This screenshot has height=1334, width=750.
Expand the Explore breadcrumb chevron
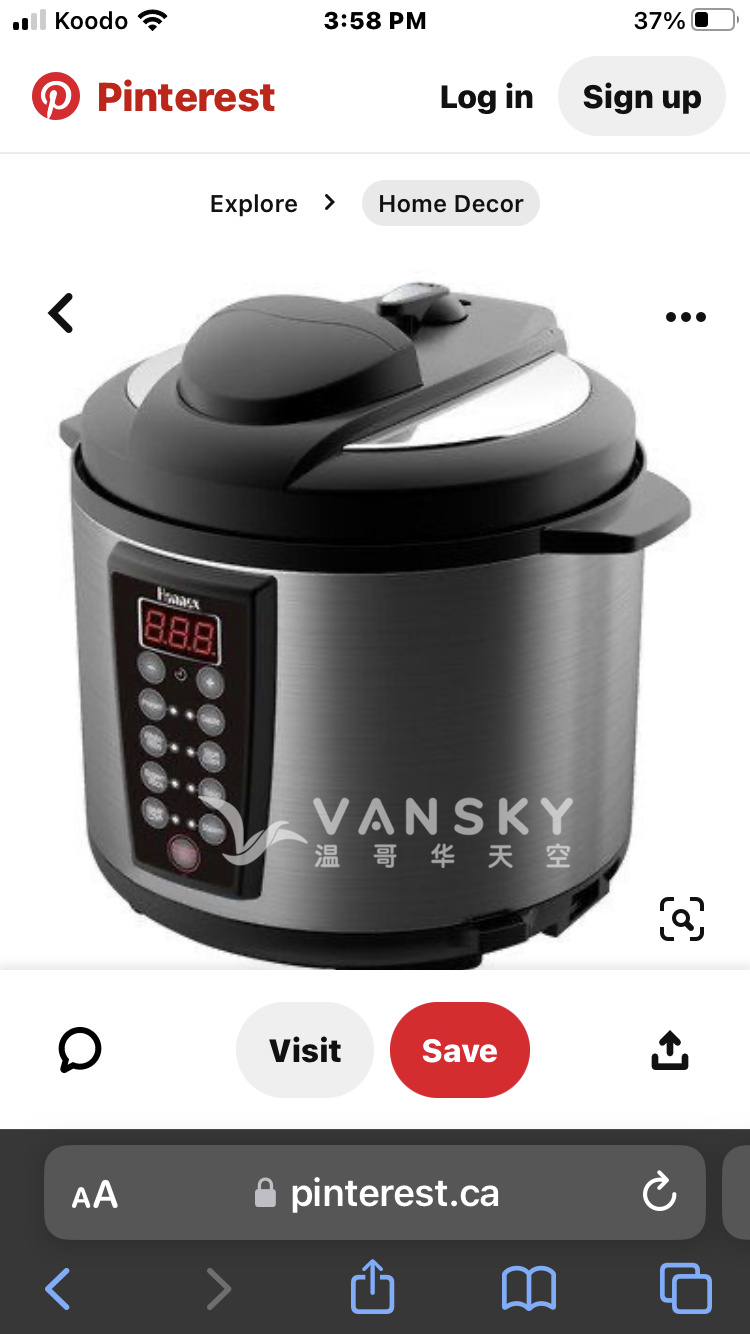click(x=329, y=202)
